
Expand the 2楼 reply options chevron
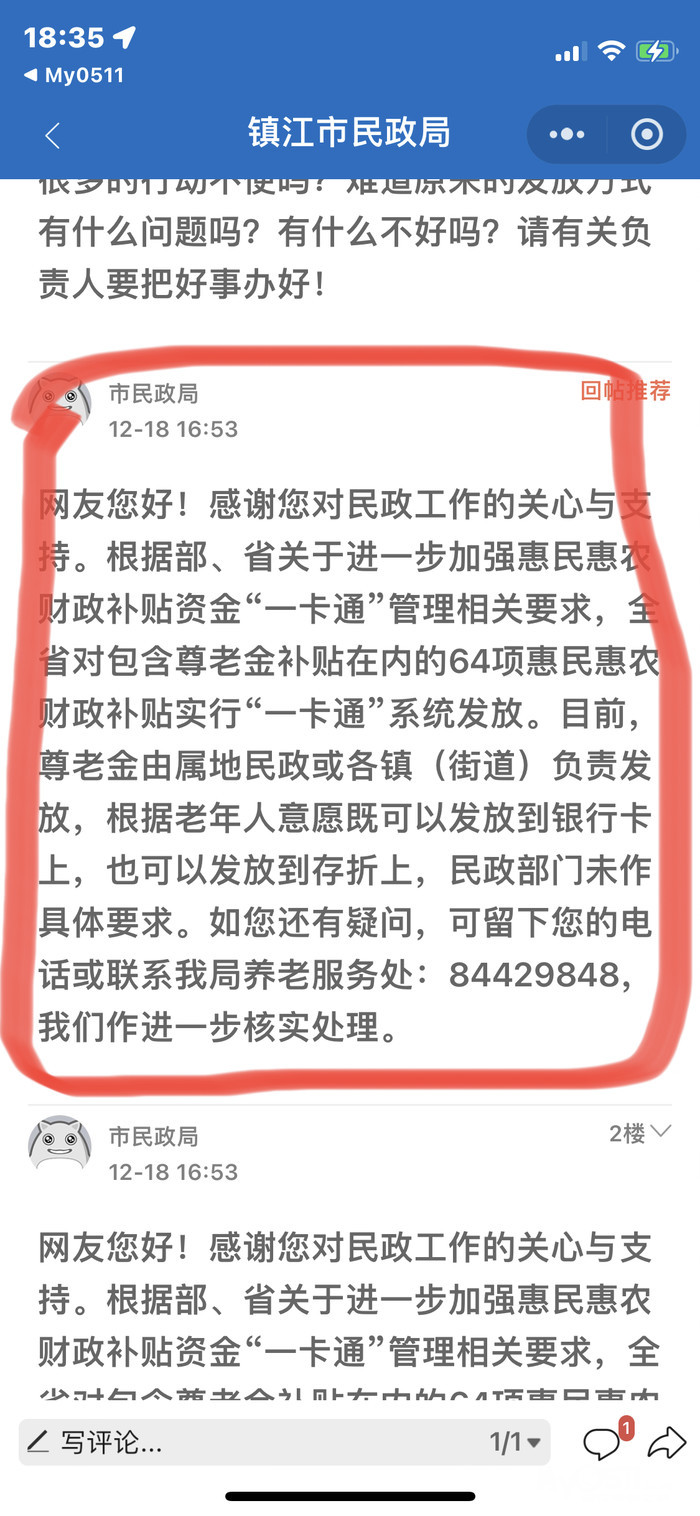pos(660,1132)
